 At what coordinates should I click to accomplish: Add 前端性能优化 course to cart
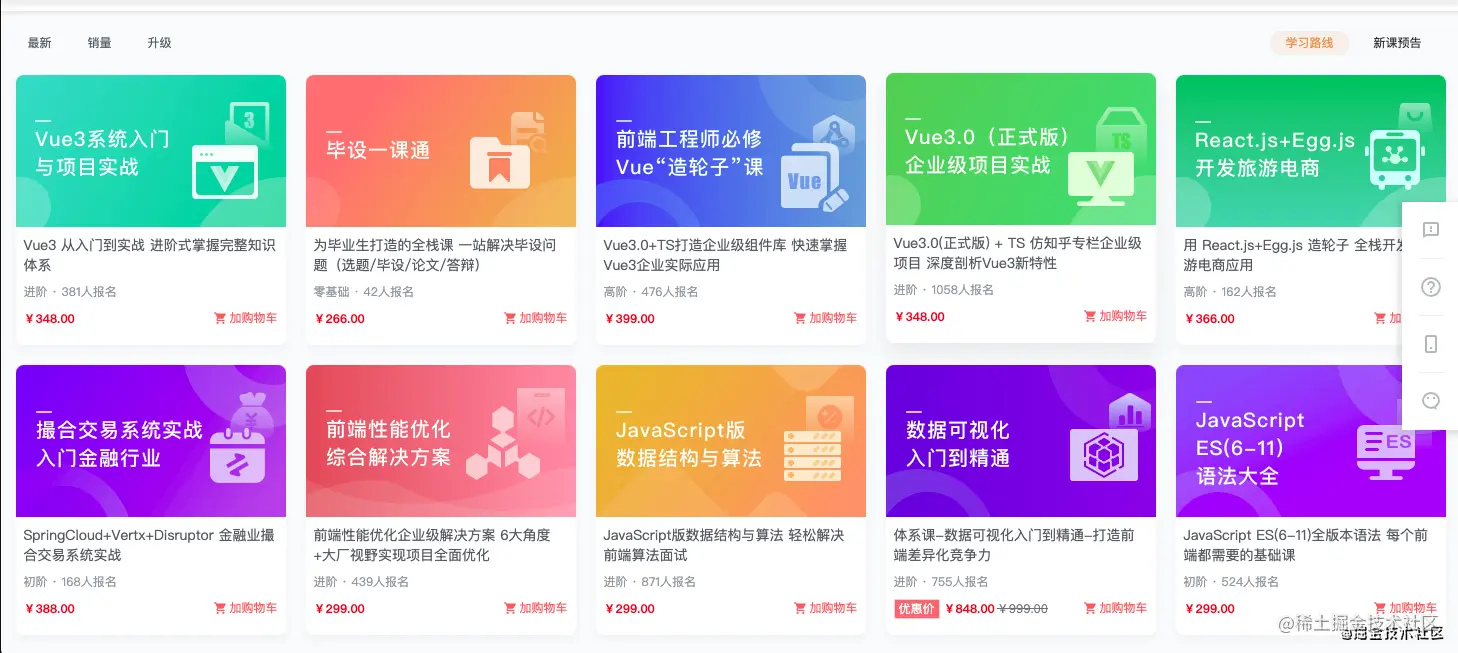click(535, 608)
